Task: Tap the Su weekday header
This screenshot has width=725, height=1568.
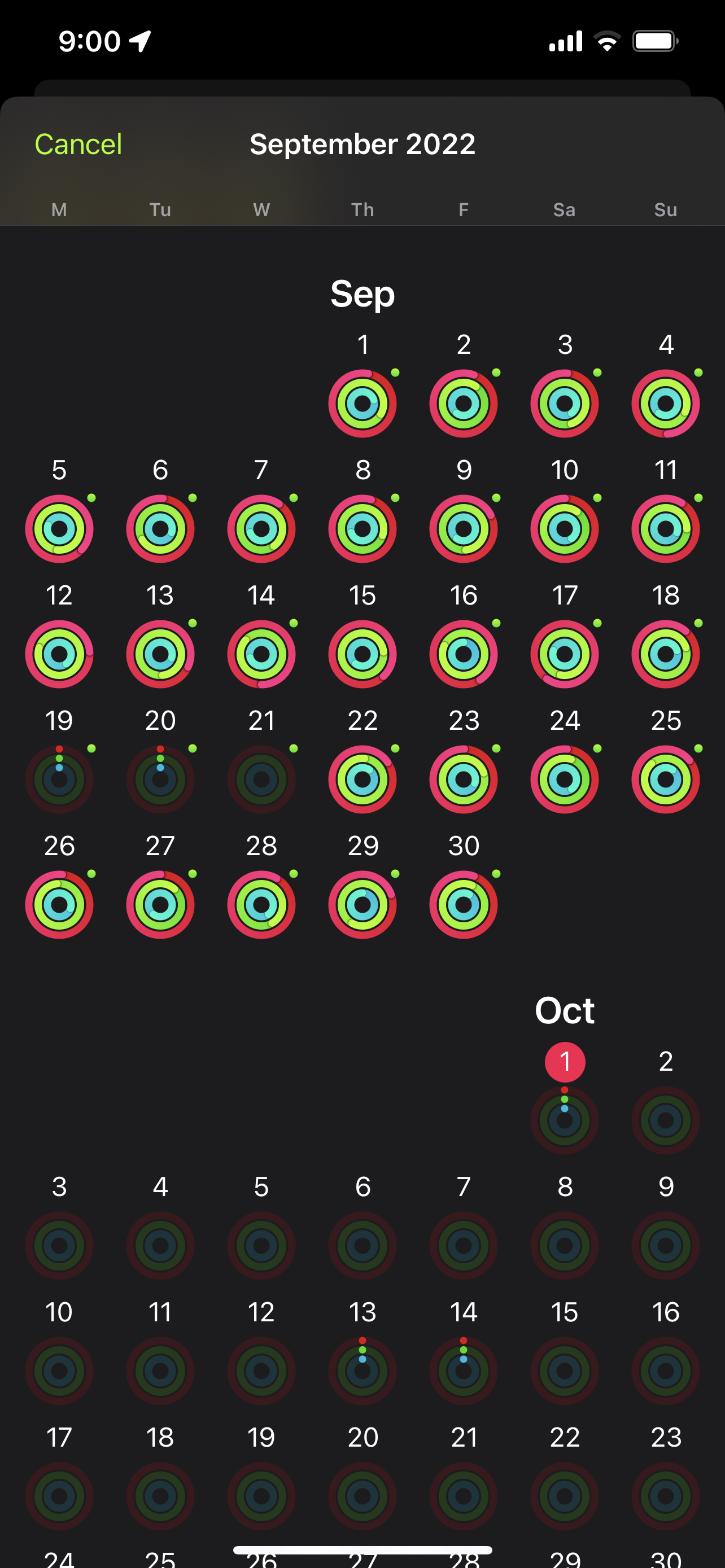Action: tap(667, 209)
